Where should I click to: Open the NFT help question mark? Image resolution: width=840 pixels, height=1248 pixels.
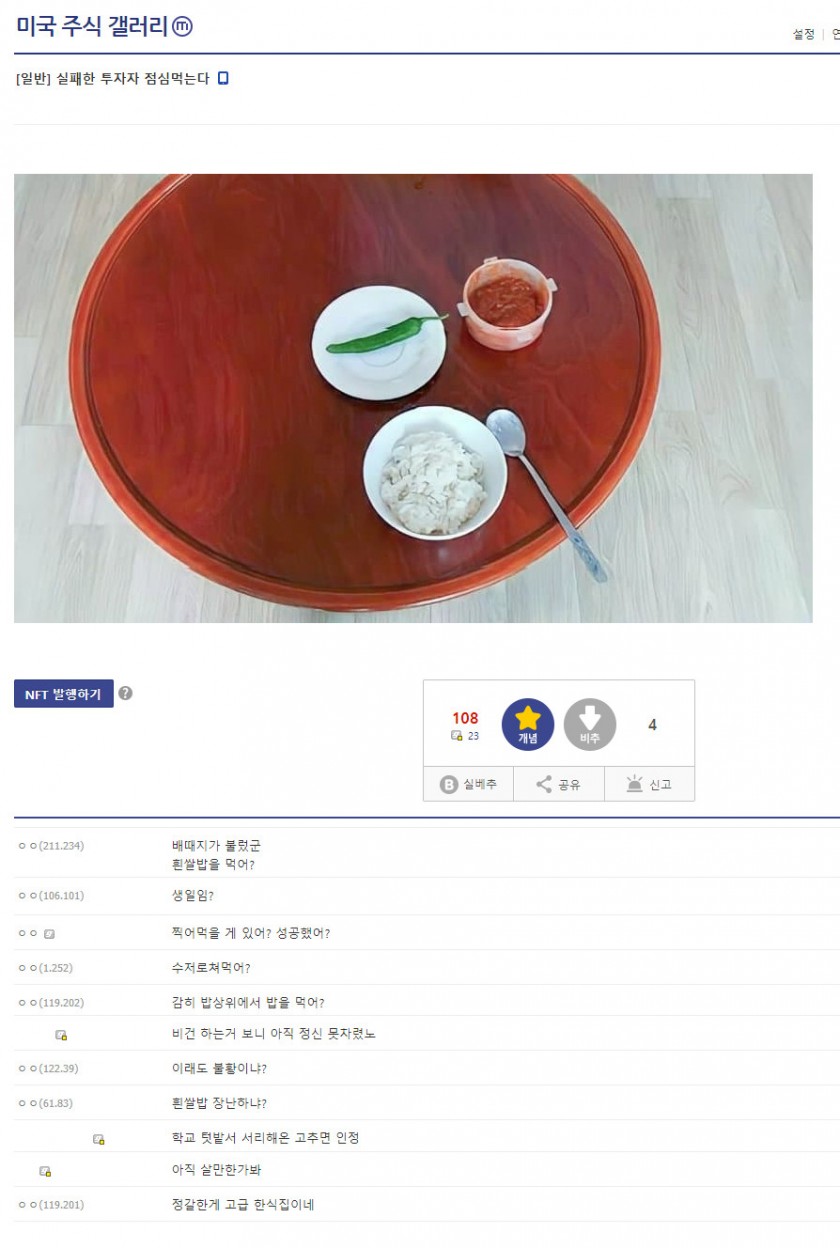tap(126, 693)
